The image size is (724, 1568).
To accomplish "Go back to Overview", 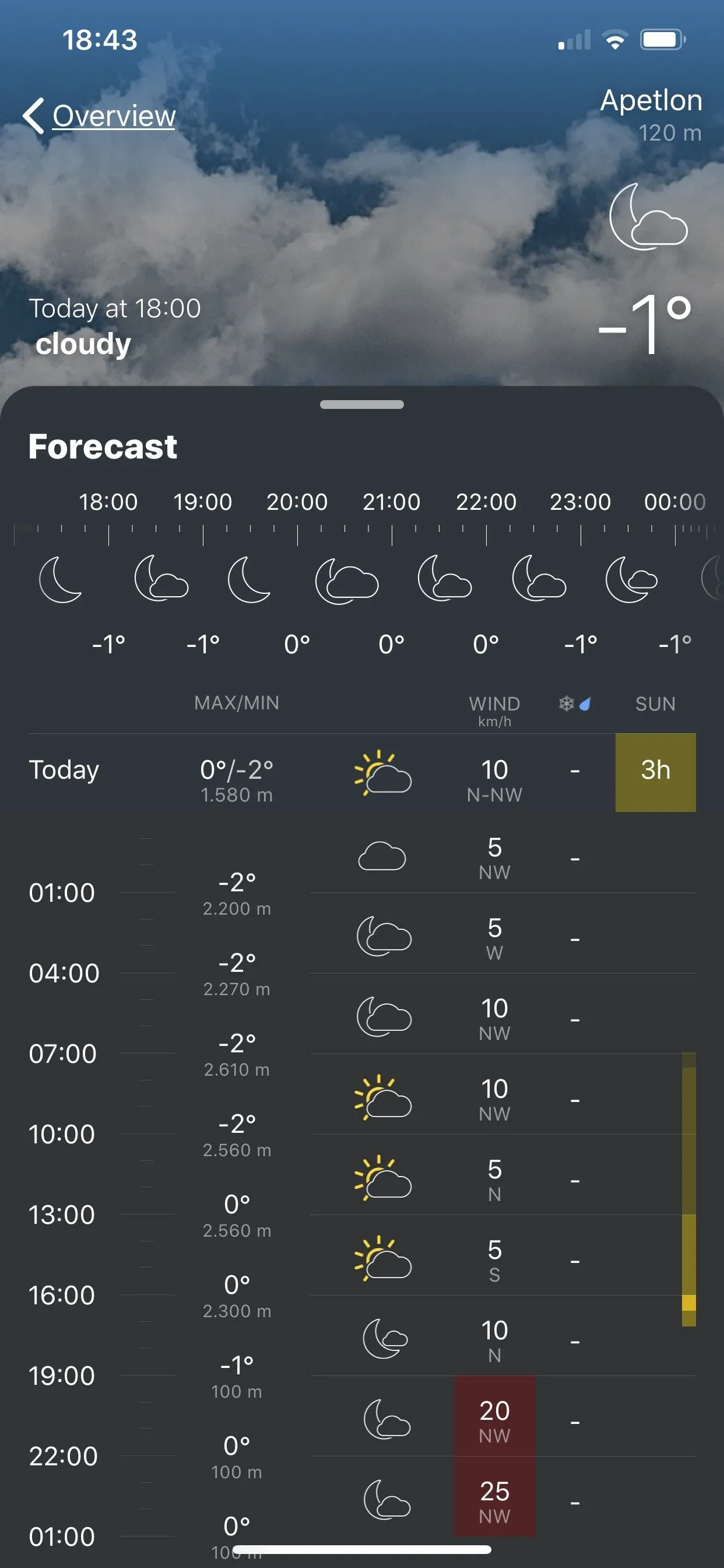I will coord(100,116).
